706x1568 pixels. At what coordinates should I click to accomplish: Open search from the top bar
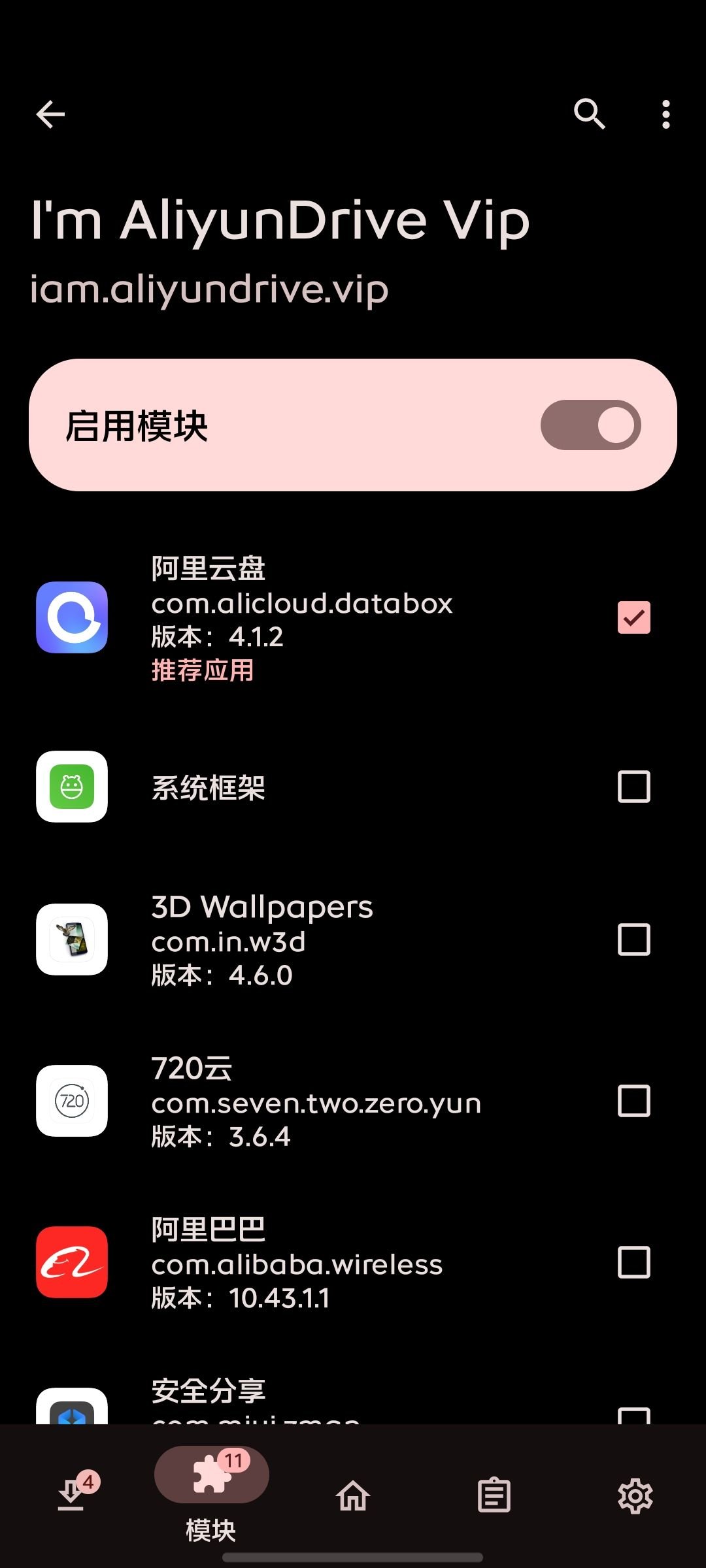click(589, 114)
